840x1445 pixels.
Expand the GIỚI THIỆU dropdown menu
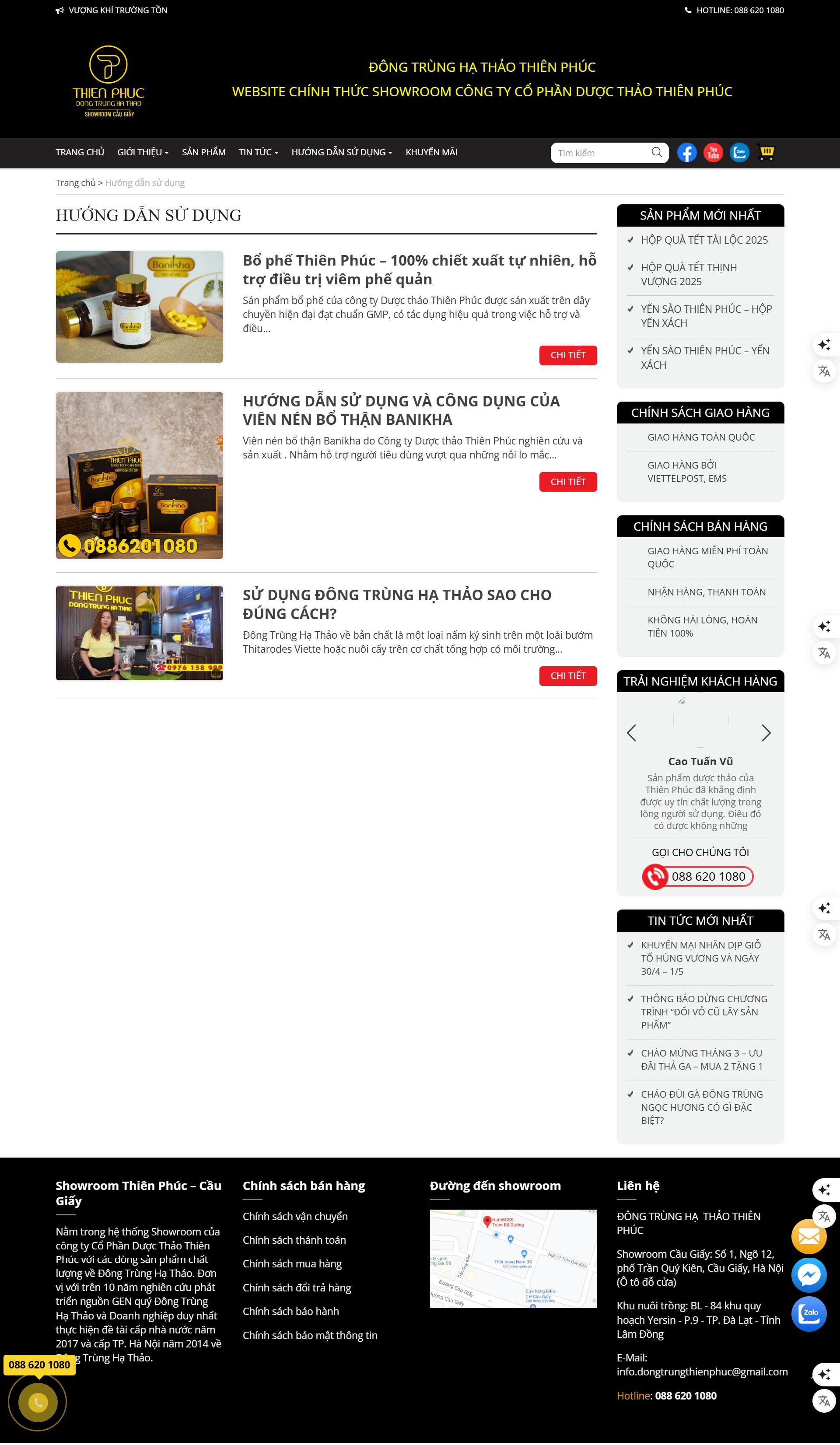pyautogui.click(x=143, y=153)
